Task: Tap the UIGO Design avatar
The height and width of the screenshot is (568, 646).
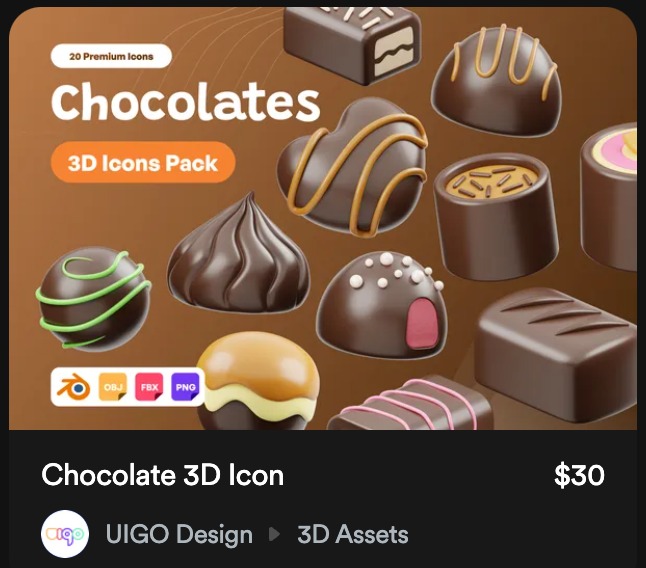Action: [65, 534]
